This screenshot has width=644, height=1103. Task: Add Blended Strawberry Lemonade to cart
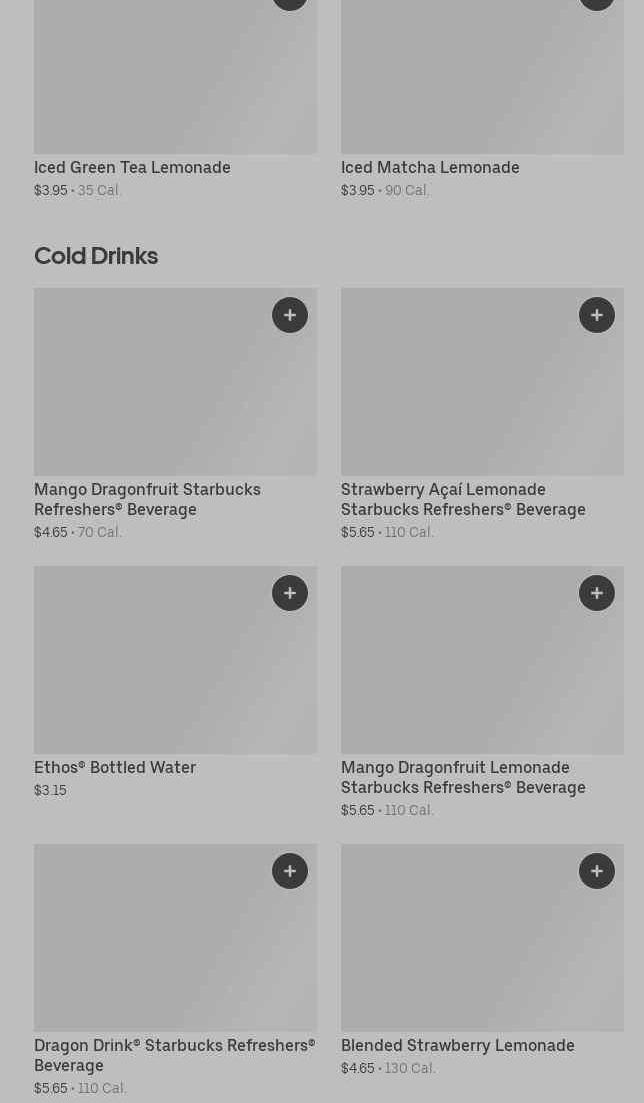click(x=597, y=871)
